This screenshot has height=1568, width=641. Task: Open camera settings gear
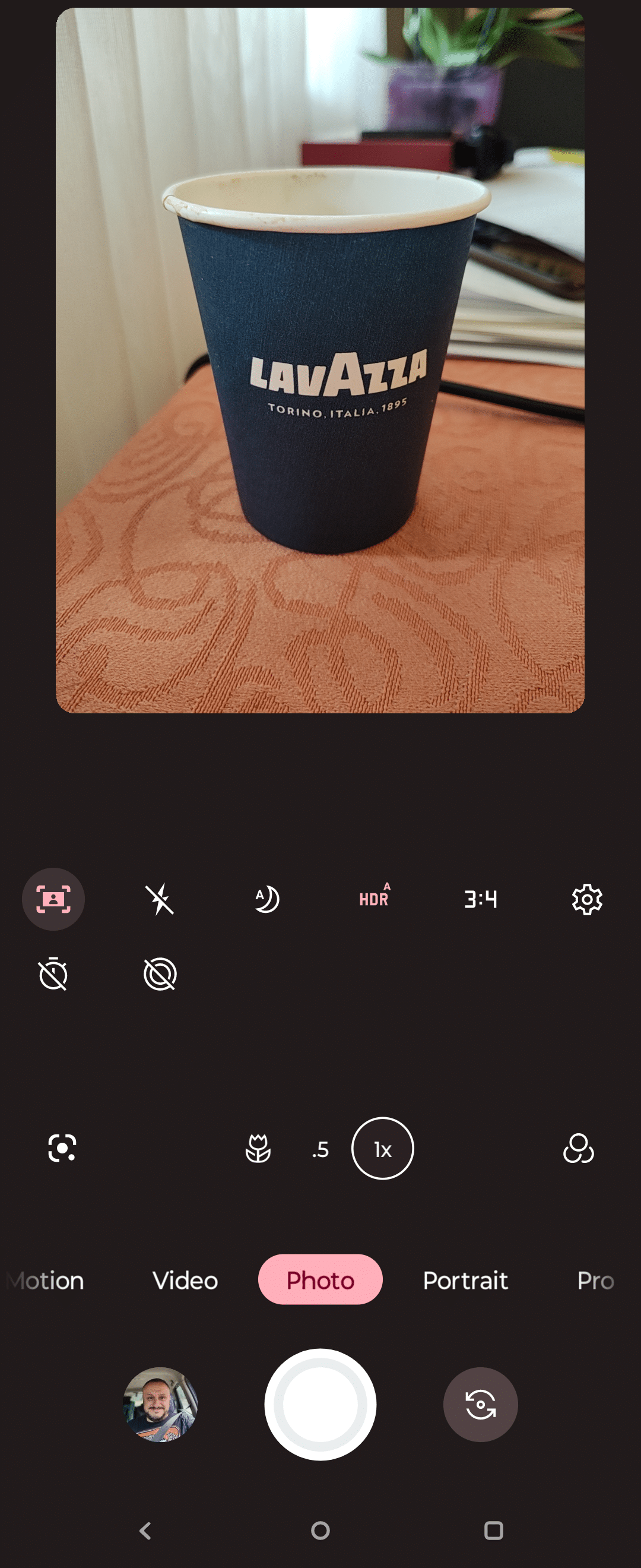point(587,899)
